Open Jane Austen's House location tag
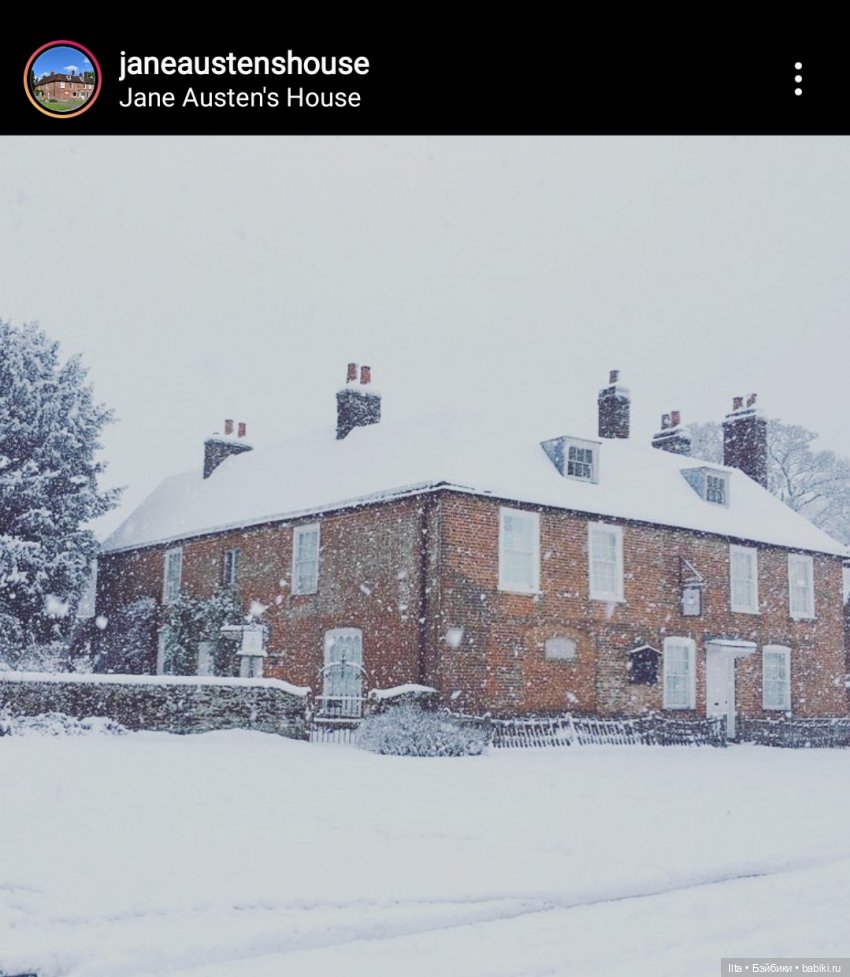Image resolution: width=850 pixels, height=977 pixels. coord(239,98)
